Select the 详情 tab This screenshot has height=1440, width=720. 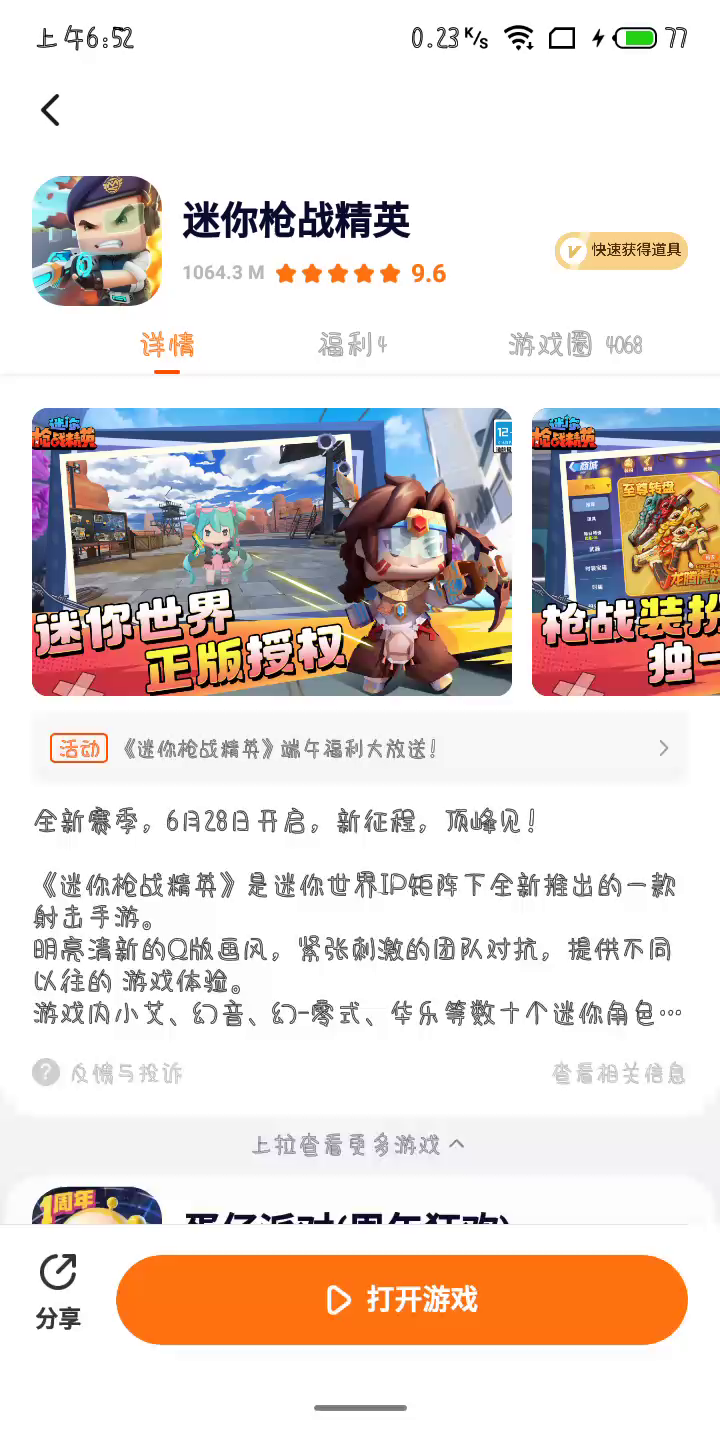(x=167, y=345)
